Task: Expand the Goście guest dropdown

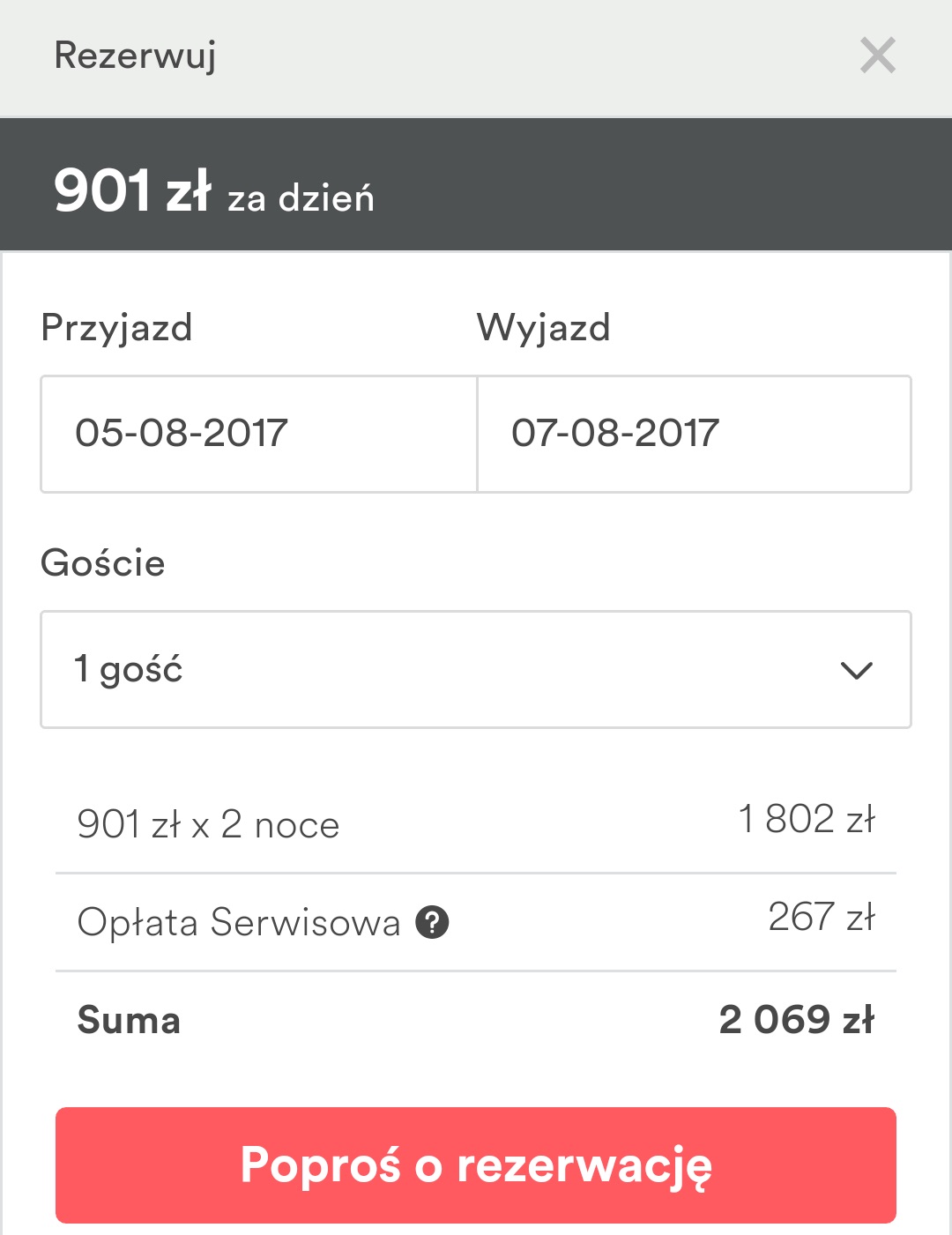Action: pyautogui.click(x=476, y=669)
